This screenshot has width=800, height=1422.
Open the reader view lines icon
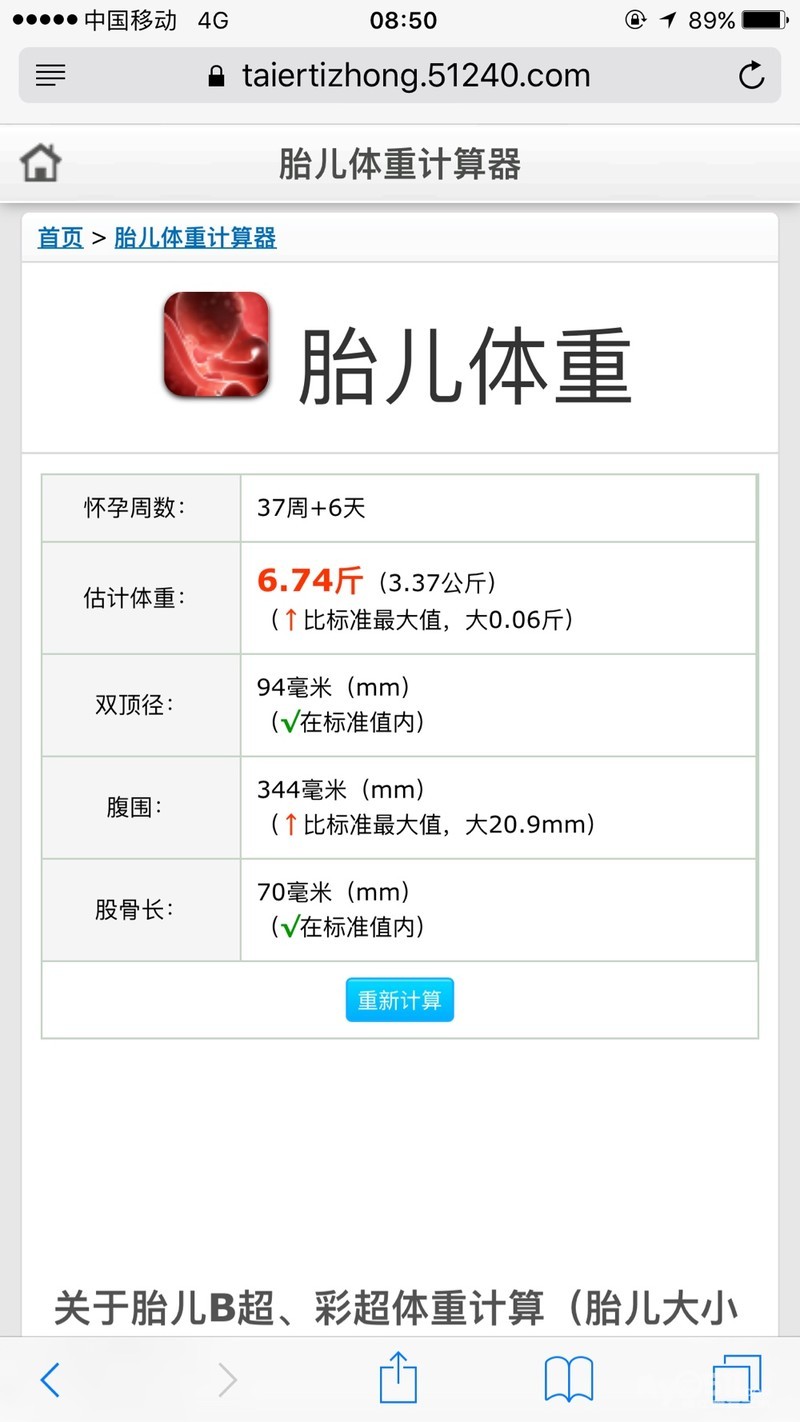click(50, 75)
